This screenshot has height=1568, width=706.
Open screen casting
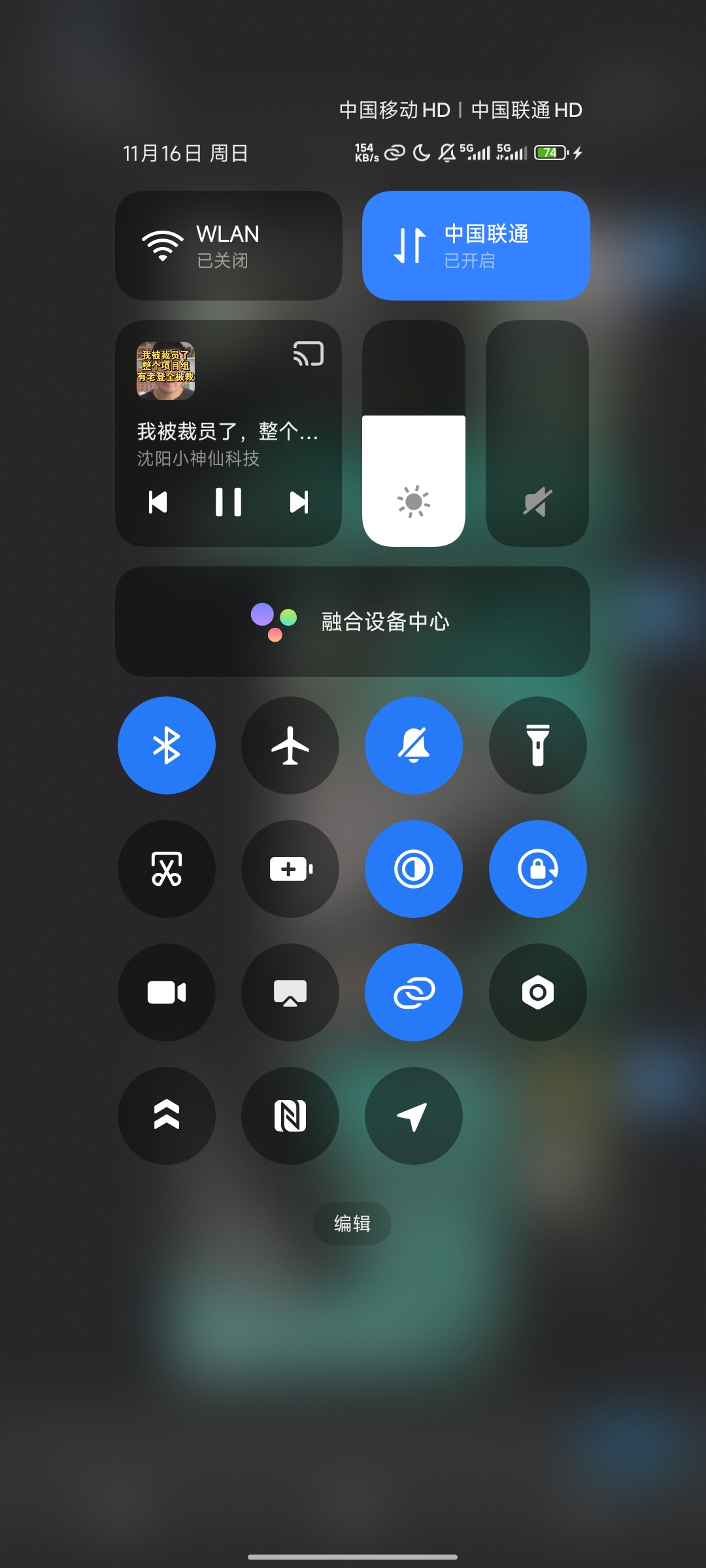click(290, 992)
